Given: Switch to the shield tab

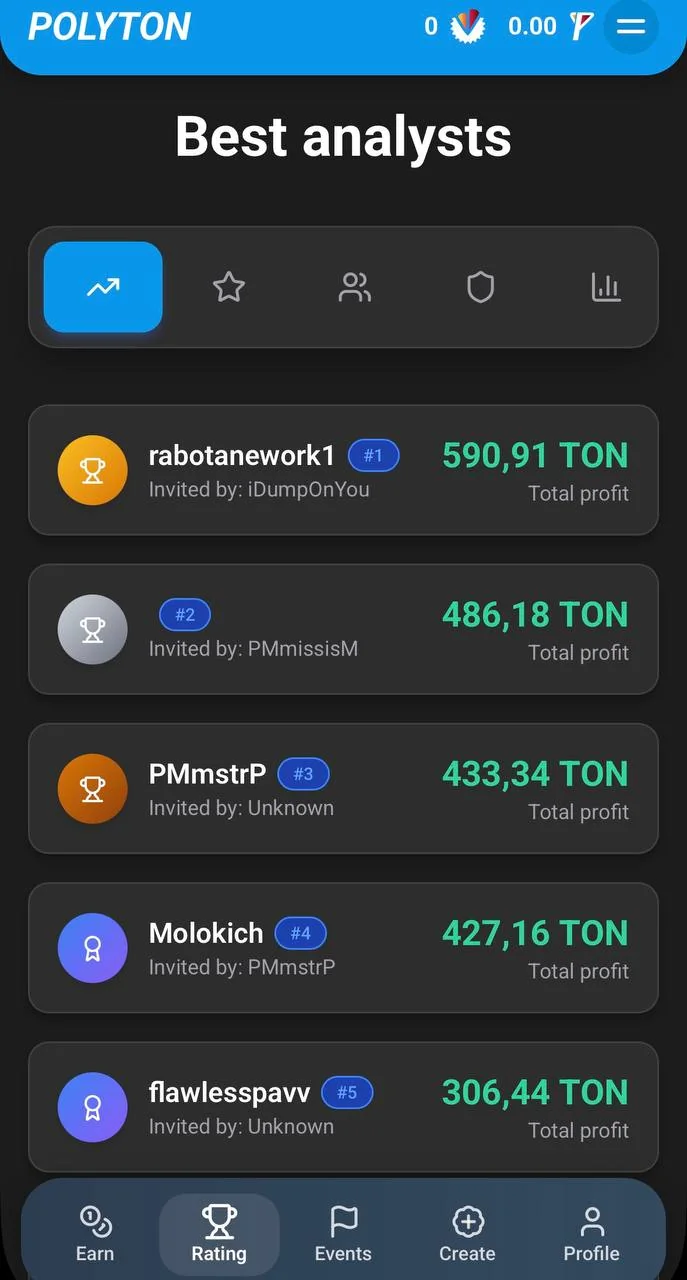Looking at the screenshot, I should click(x=481, y=288).
